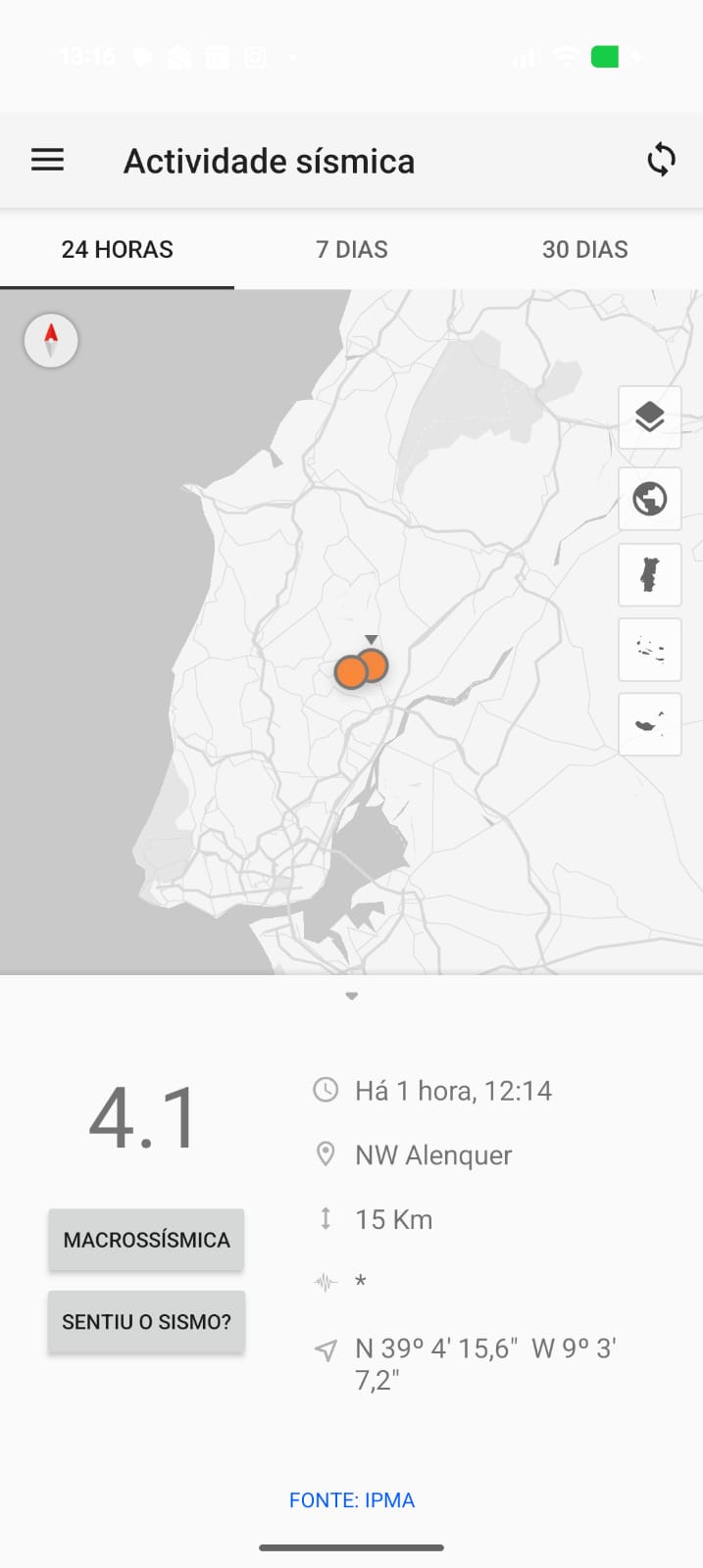Select the left orange earthquake marker

pyautogui.click(x=348, y=673)
